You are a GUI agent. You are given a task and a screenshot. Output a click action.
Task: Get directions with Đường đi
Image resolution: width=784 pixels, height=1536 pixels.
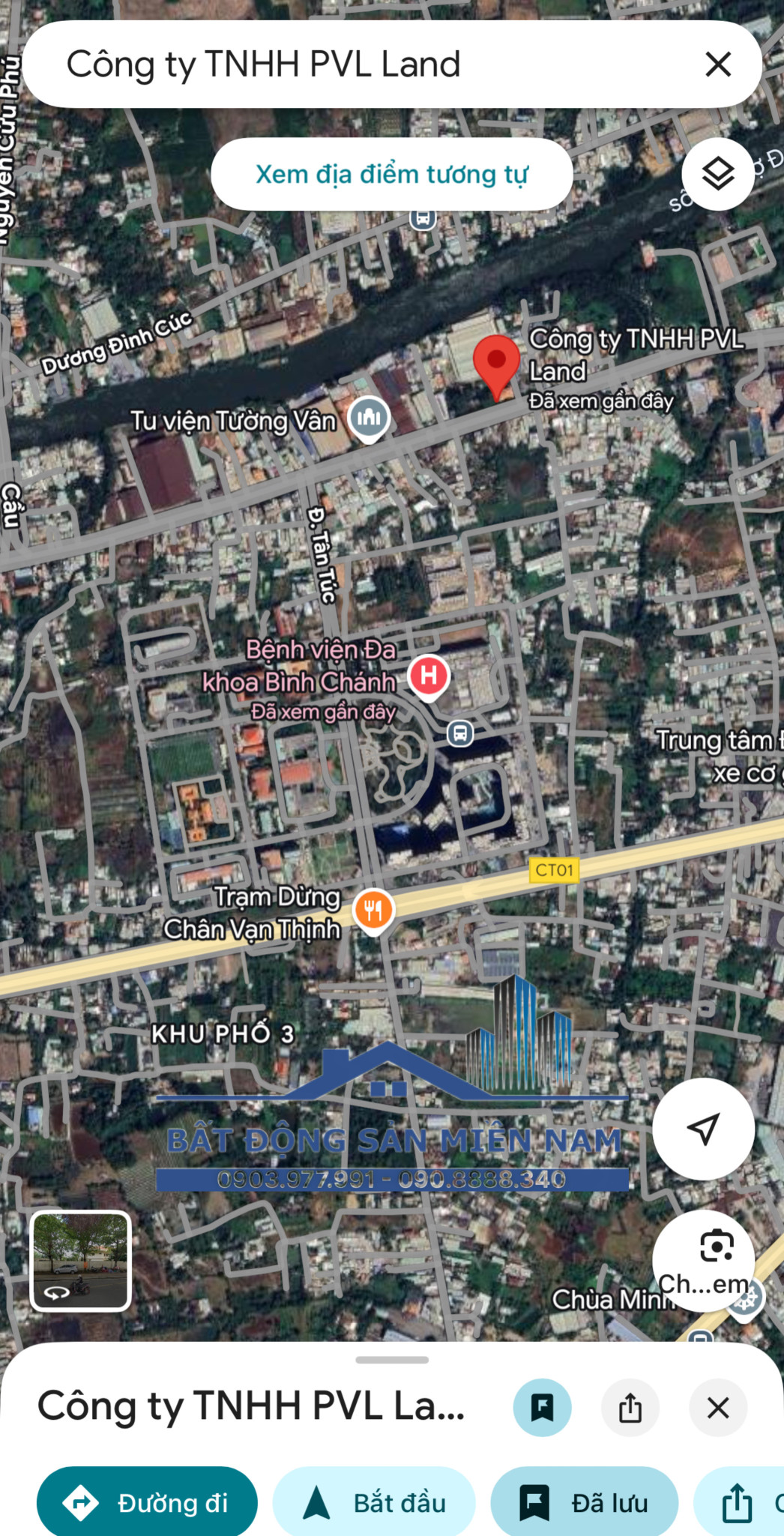tap(147, 1502)
